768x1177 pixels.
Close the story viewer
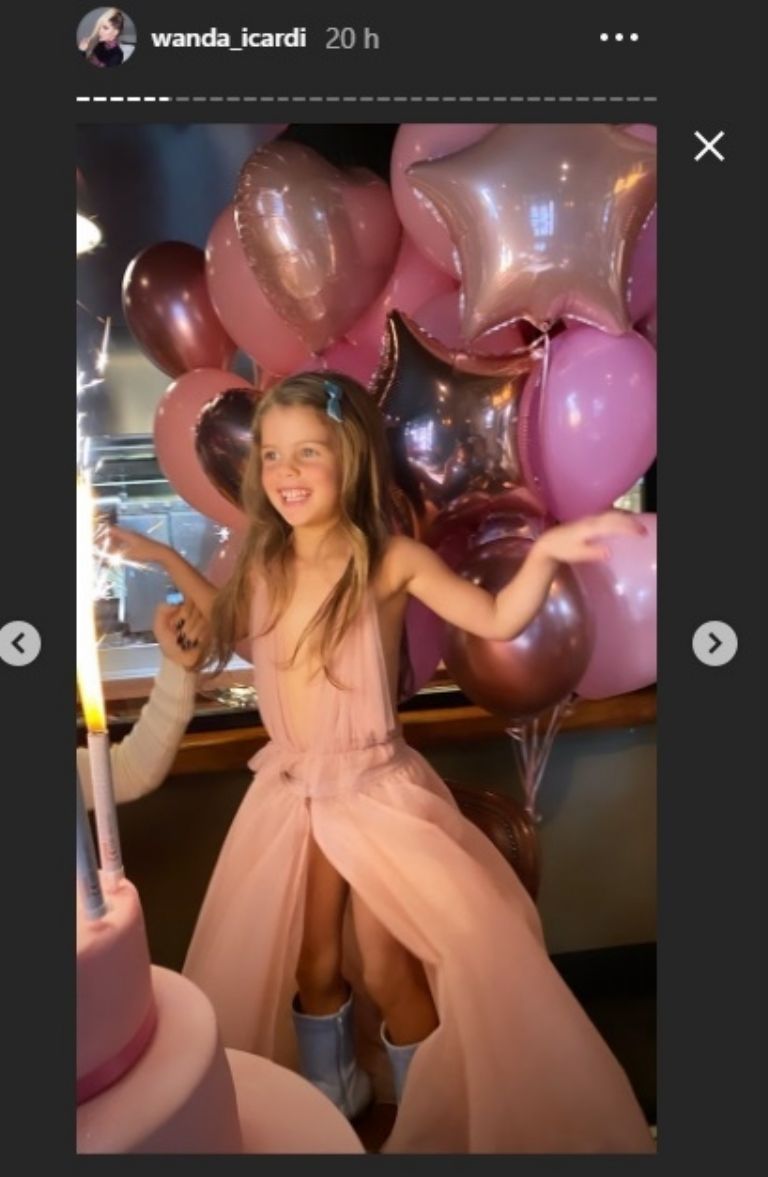pyautogui.click(x=709, y=147)
